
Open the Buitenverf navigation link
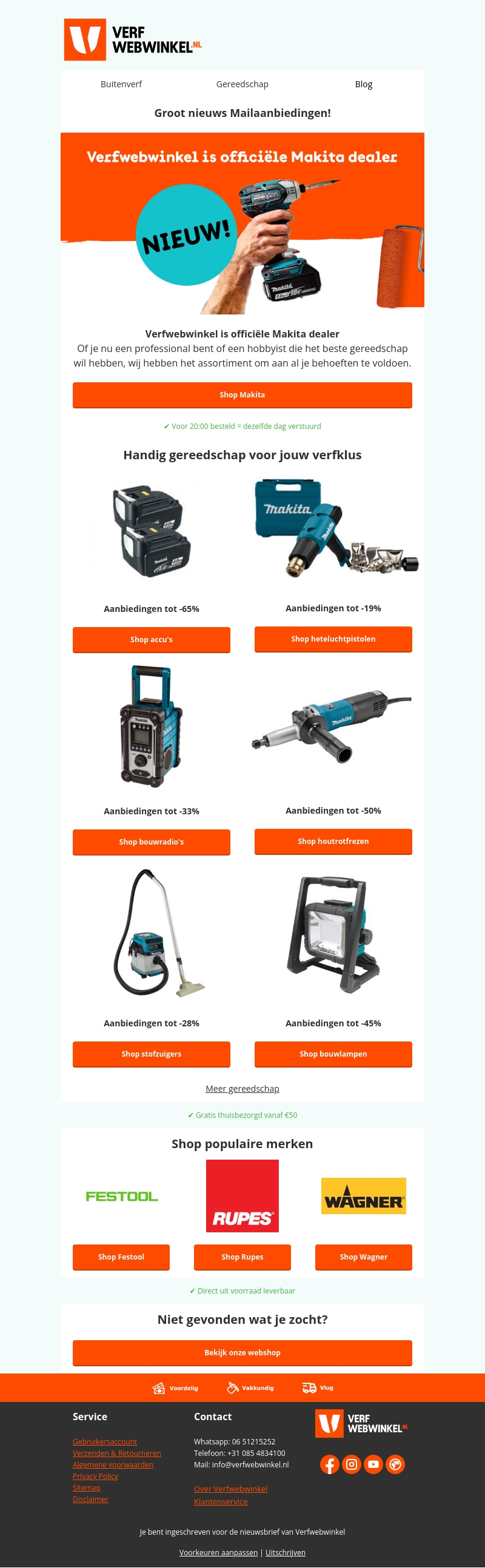pyautogui.click(x=121, y=84)
